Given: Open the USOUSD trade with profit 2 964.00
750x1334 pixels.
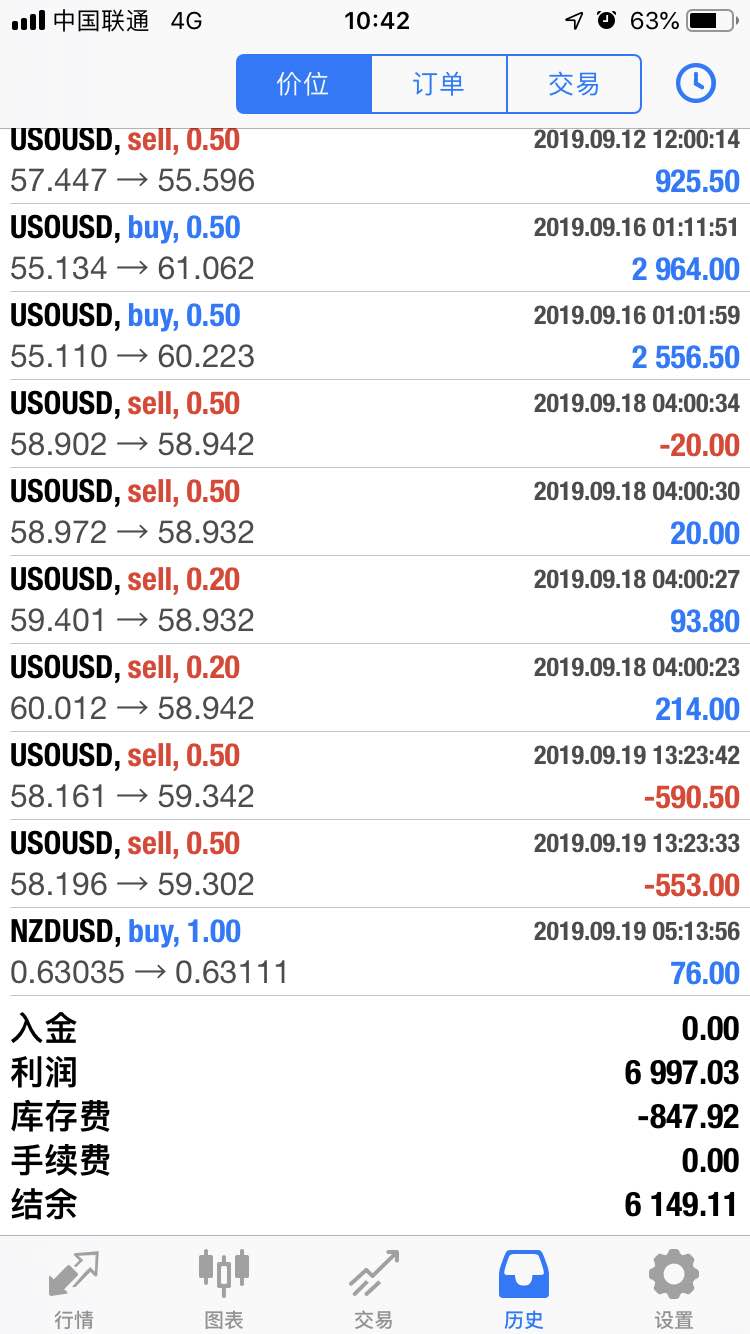Looking at the screenshot, I should (x=375, y=248).
